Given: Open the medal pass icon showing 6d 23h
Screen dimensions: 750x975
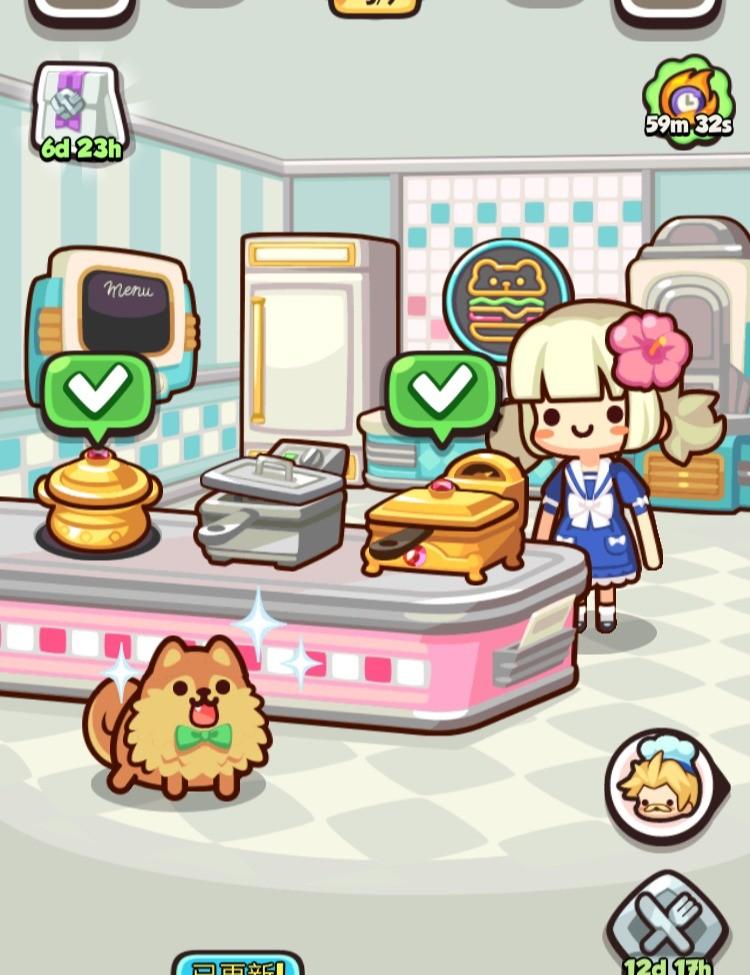Looking at the screenshot, I should (x=79, y=107).
